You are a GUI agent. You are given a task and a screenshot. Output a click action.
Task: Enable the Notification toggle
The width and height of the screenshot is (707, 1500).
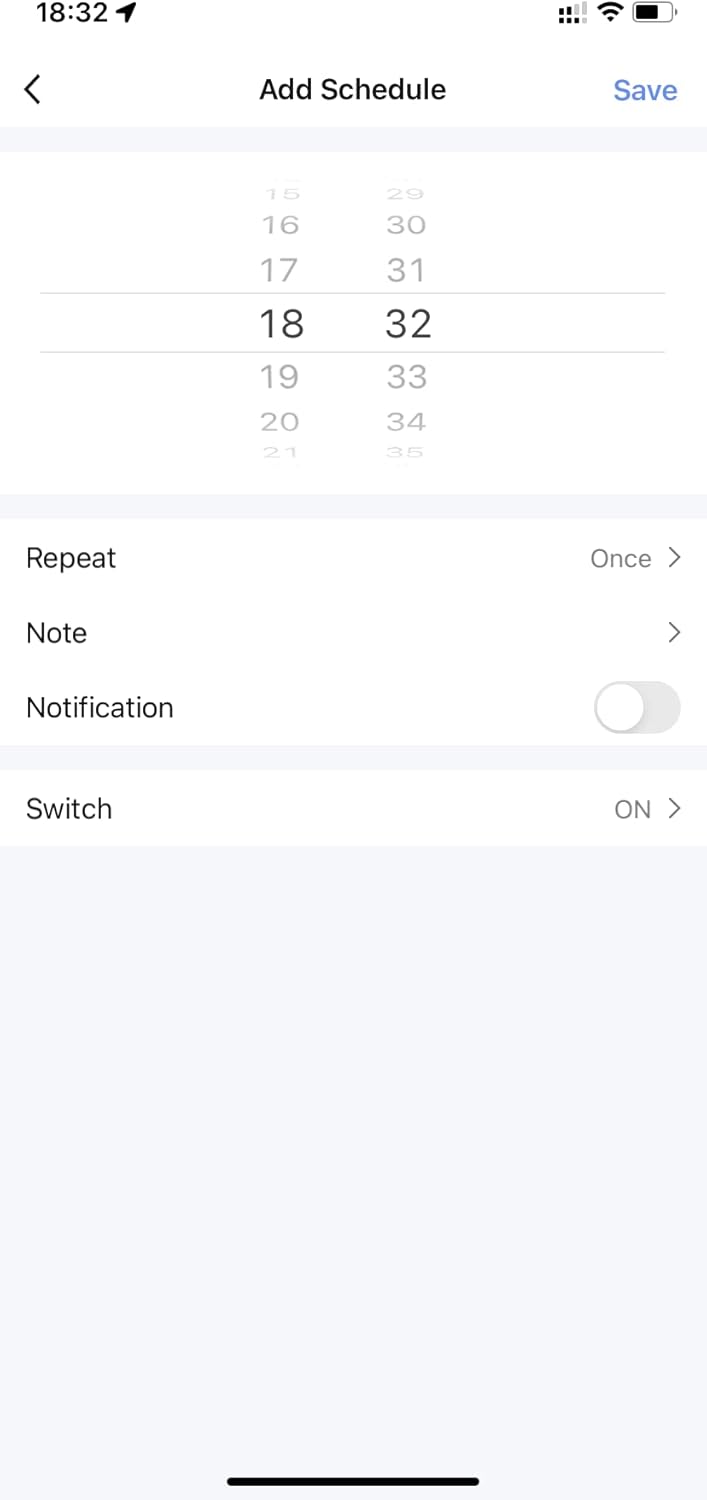(x=637, y=708)
